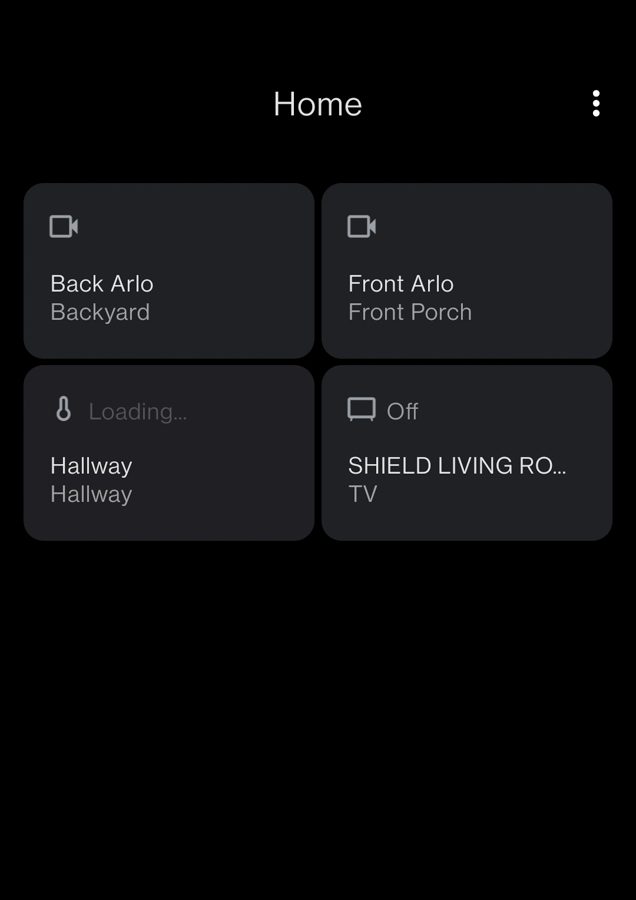636x900 pixels.
Task: Open the Back Arlo backyard camera tile
Action: tap(168, 271)
